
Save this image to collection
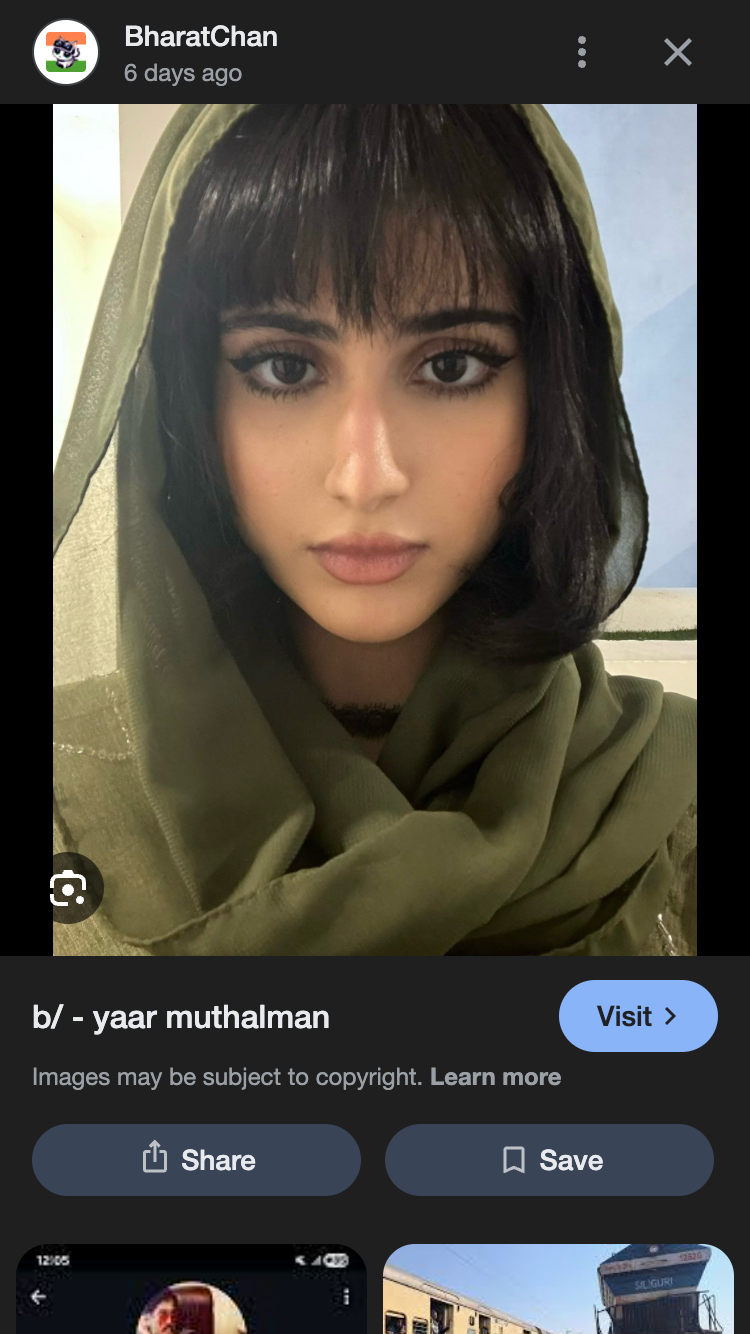coord(549,1160)
